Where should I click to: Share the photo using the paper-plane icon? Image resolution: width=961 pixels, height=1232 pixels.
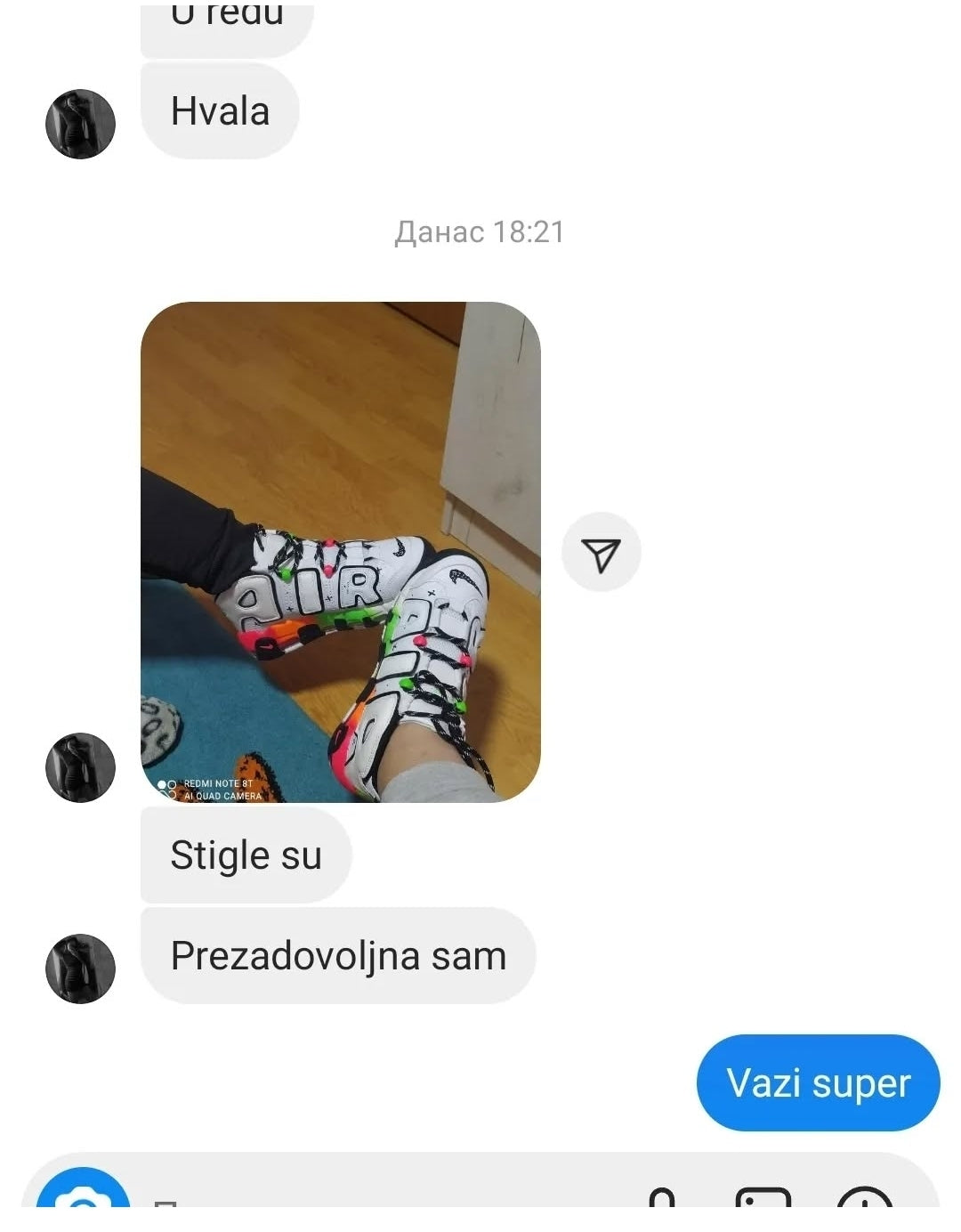pyautogui.click(x=602, y=553)
